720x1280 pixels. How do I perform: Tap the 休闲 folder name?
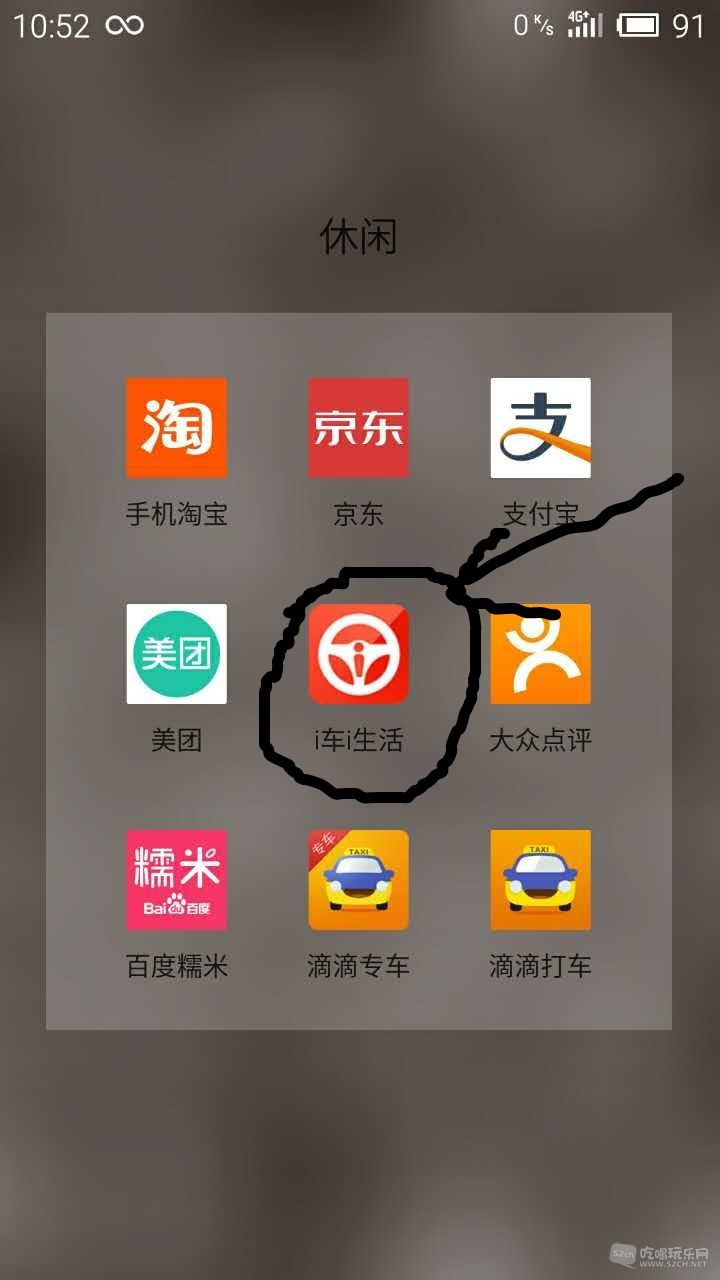pos(358,238)
